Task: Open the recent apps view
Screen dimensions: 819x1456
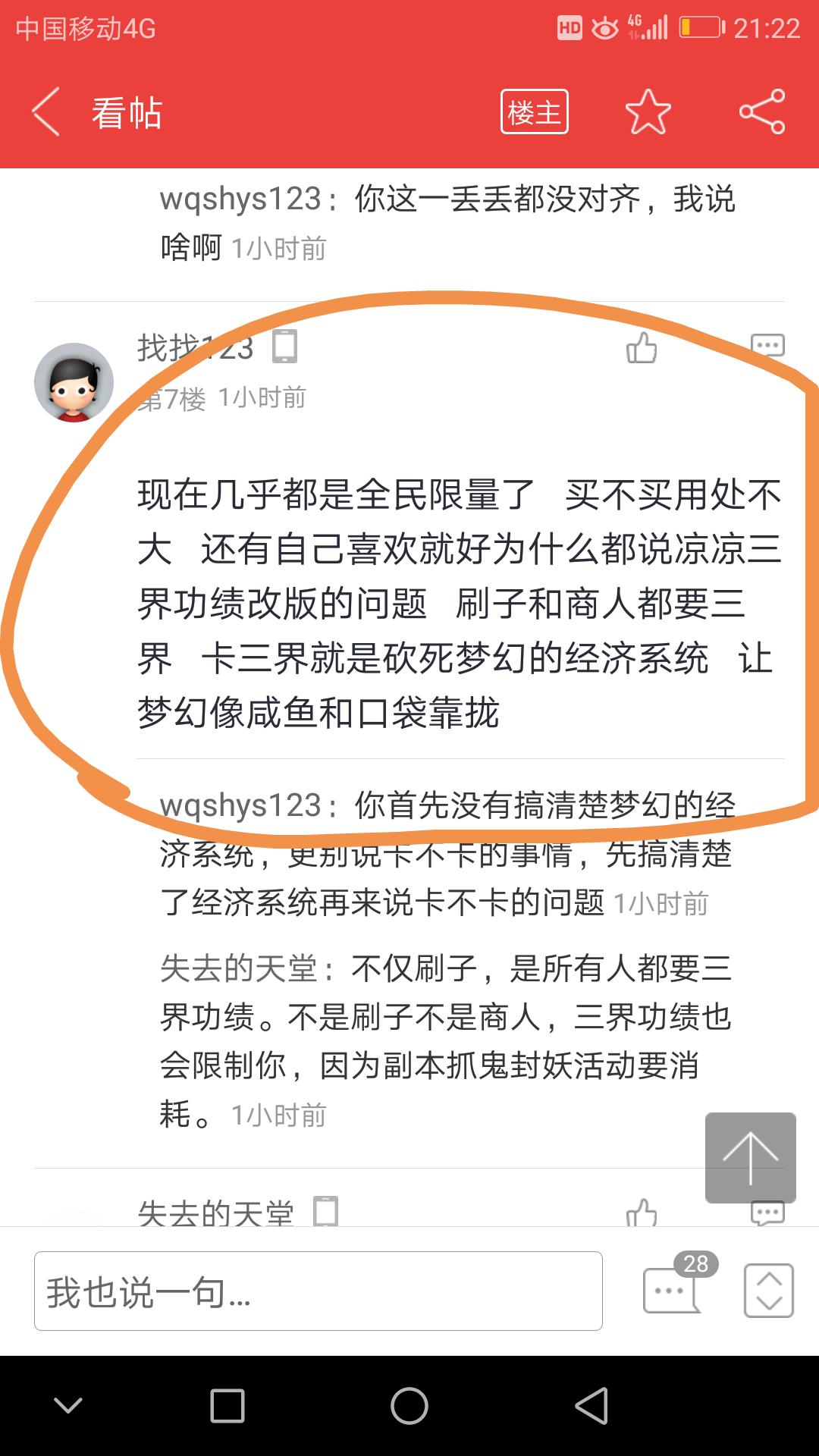Action: [227, 1406]
